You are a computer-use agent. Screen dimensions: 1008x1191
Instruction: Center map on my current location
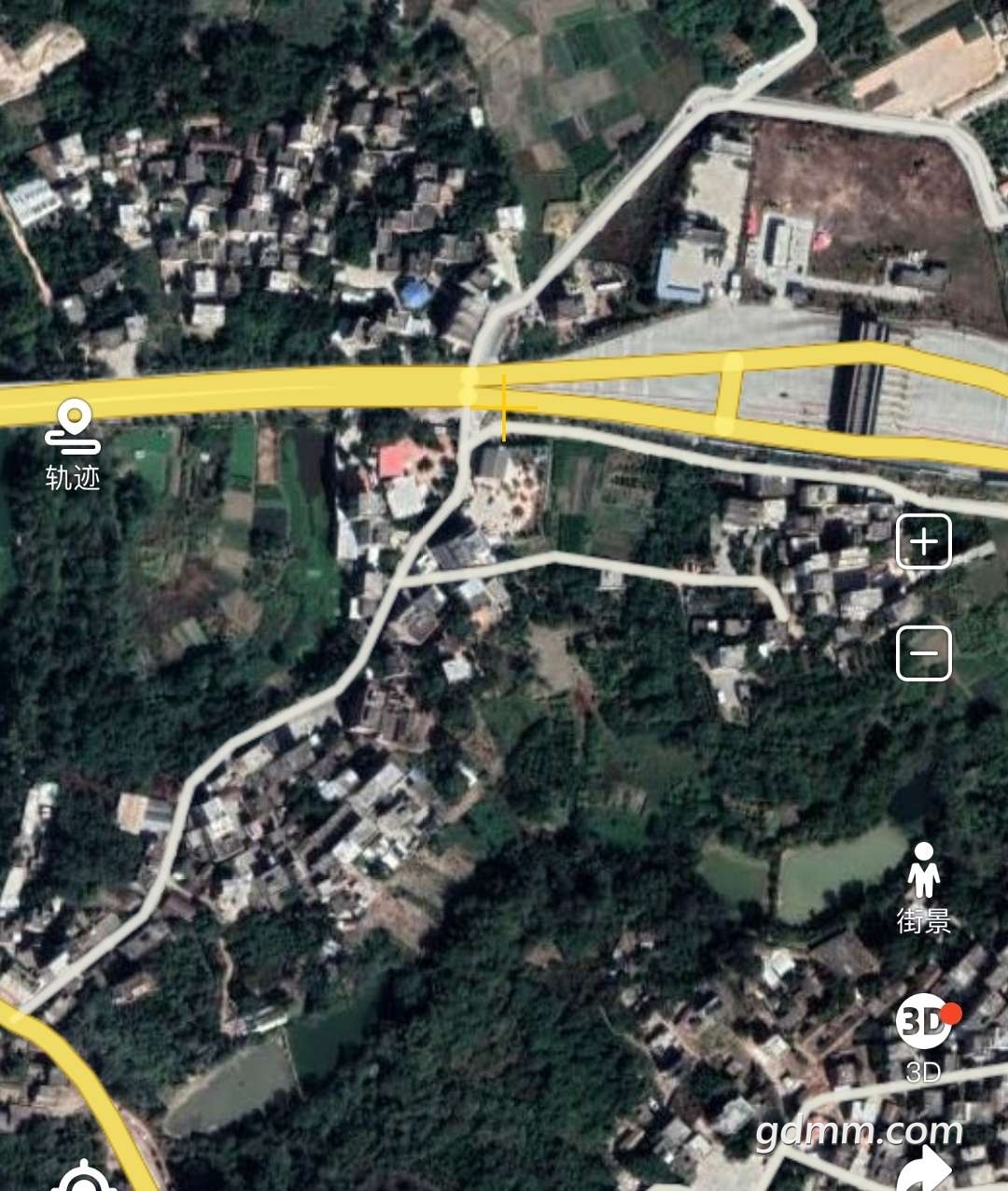(x=84, y=1180)
